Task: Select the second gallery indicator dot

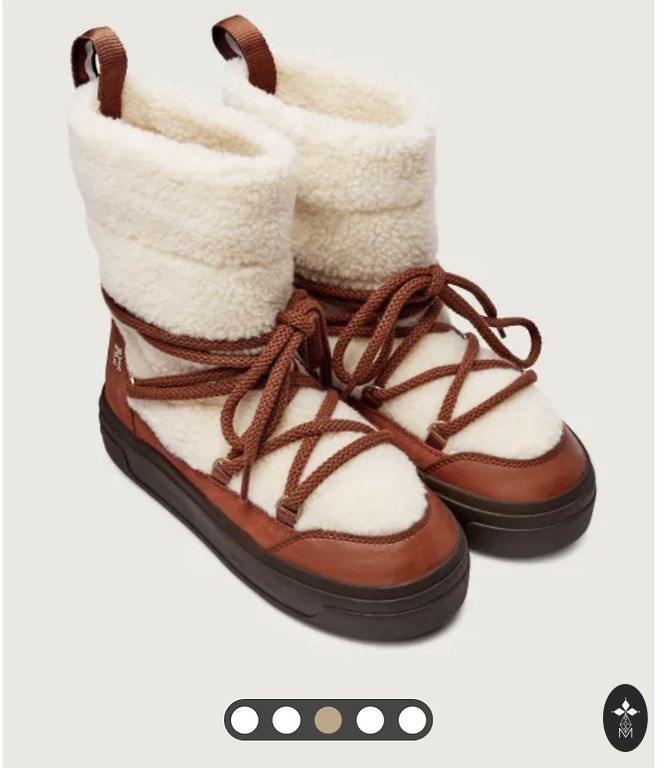Action: pyautogui.click(x=287, y=720)
